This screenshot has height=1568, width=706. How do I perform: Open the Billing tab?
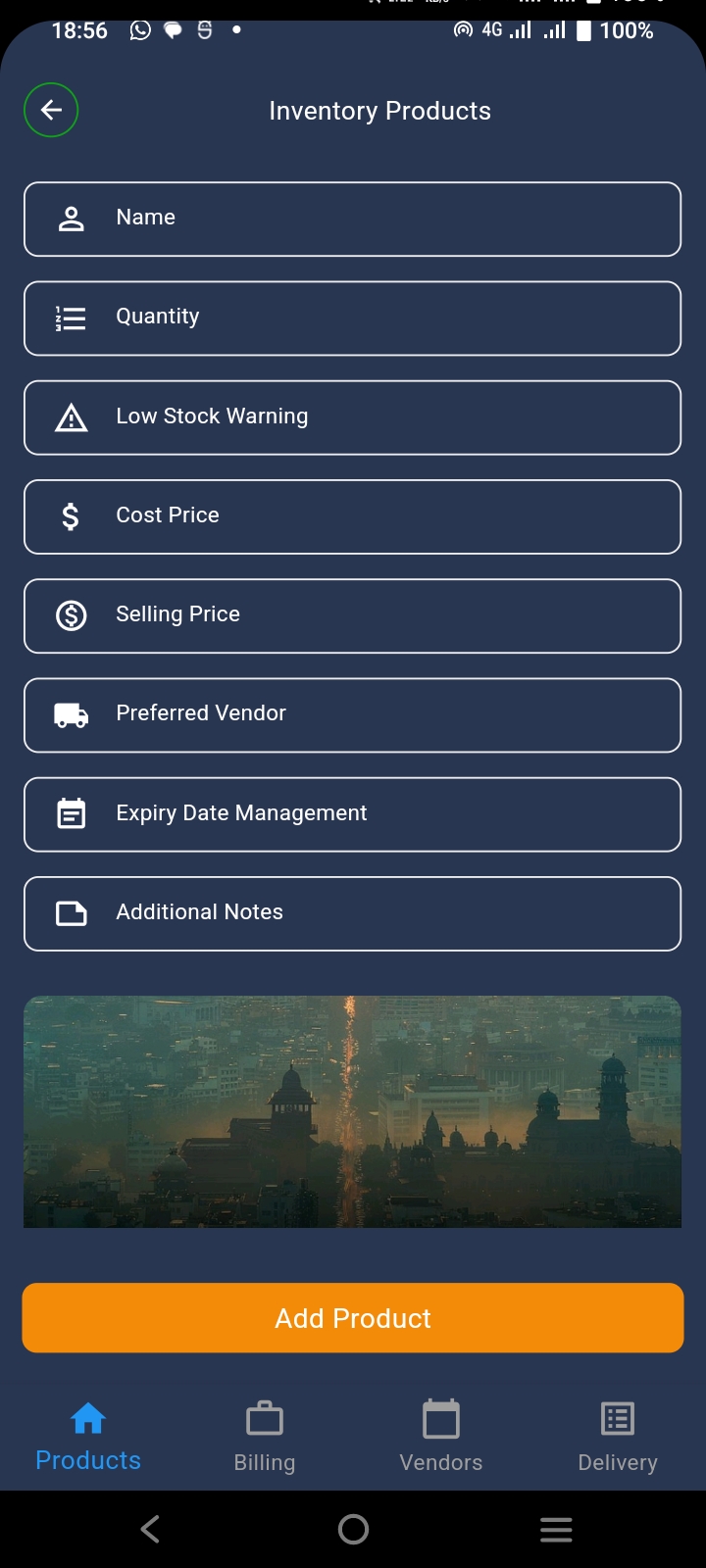point(265,1437)
